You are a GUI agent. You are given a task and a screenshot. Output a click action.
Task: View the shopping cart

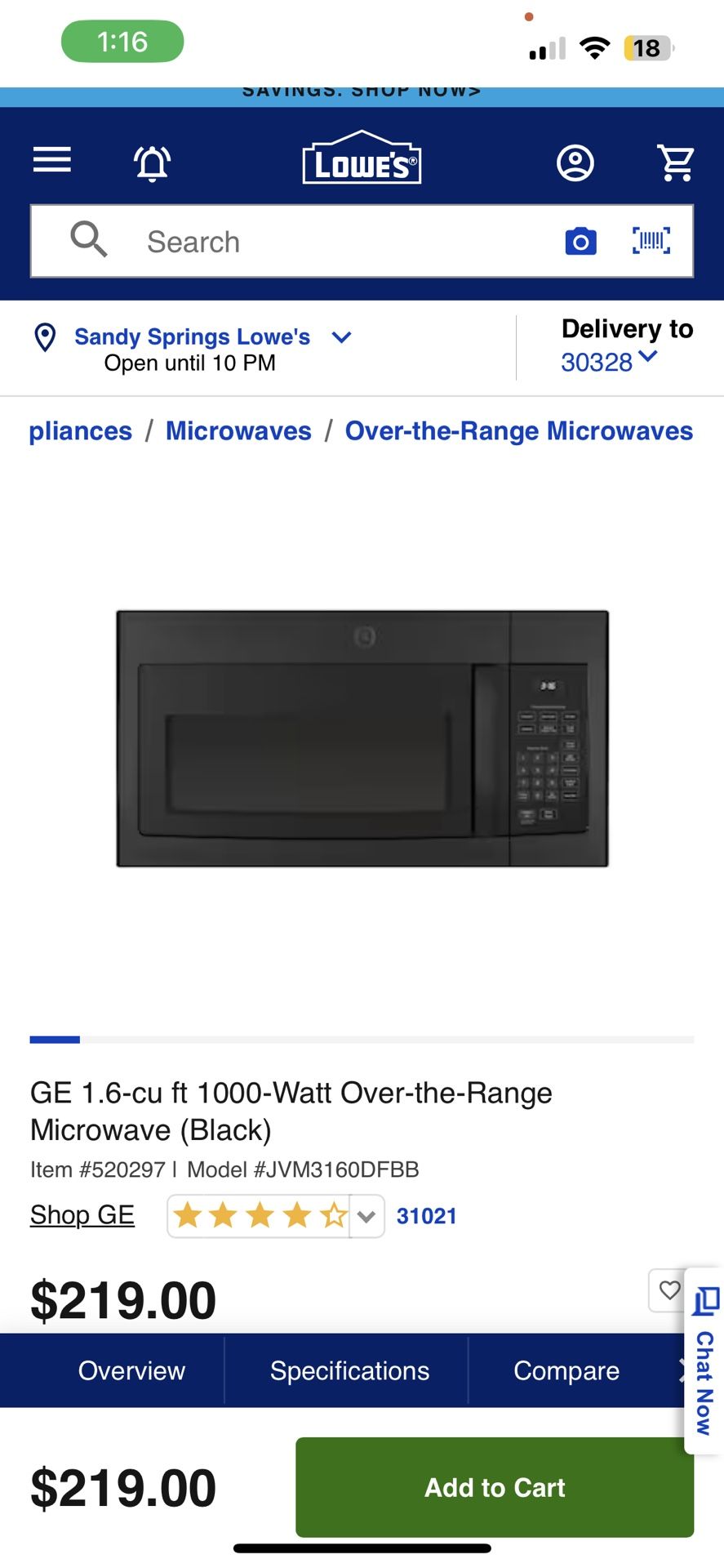click(676, 163)
